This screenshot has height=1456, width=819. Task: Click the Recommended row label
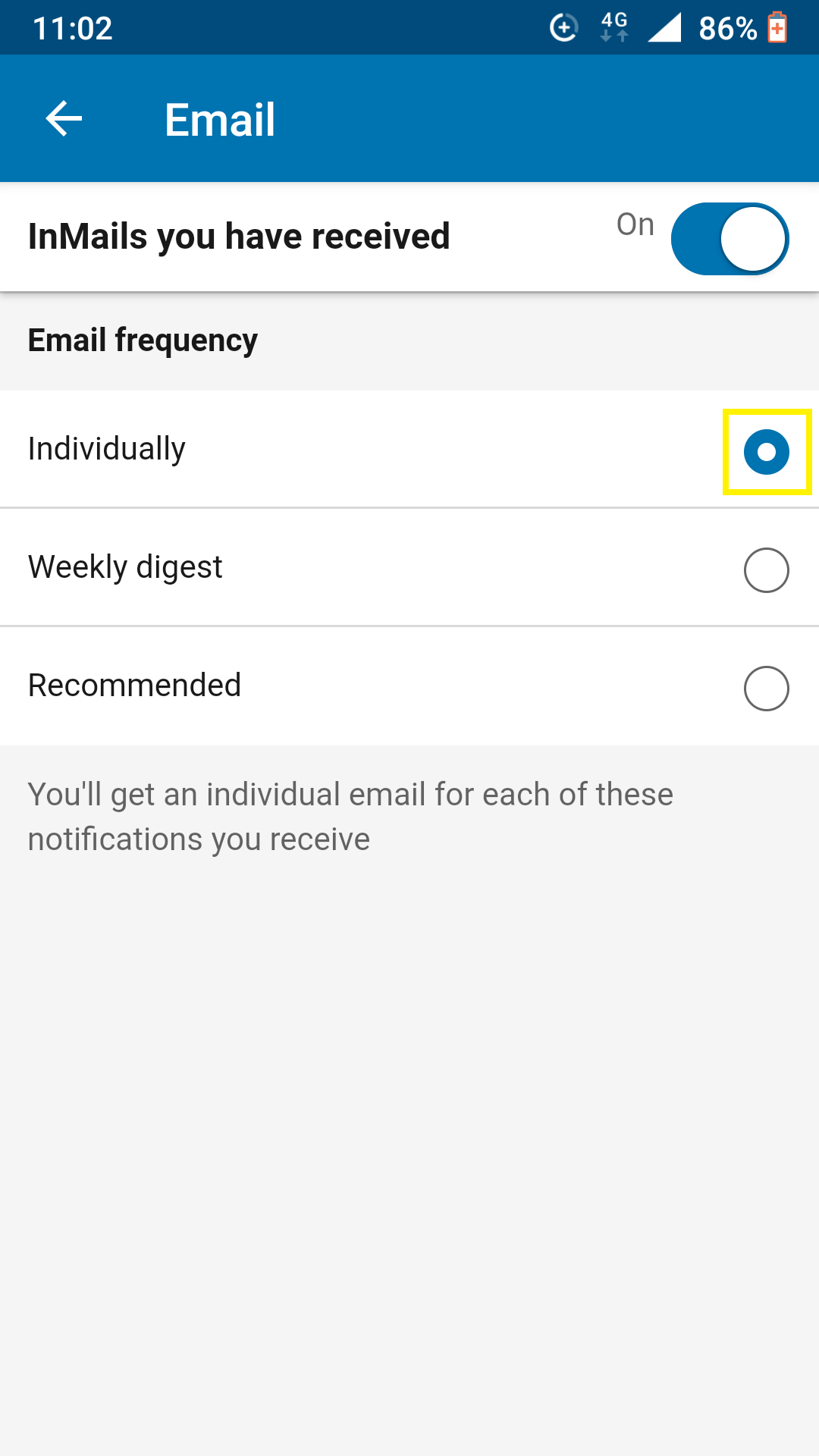pos(135,685)
